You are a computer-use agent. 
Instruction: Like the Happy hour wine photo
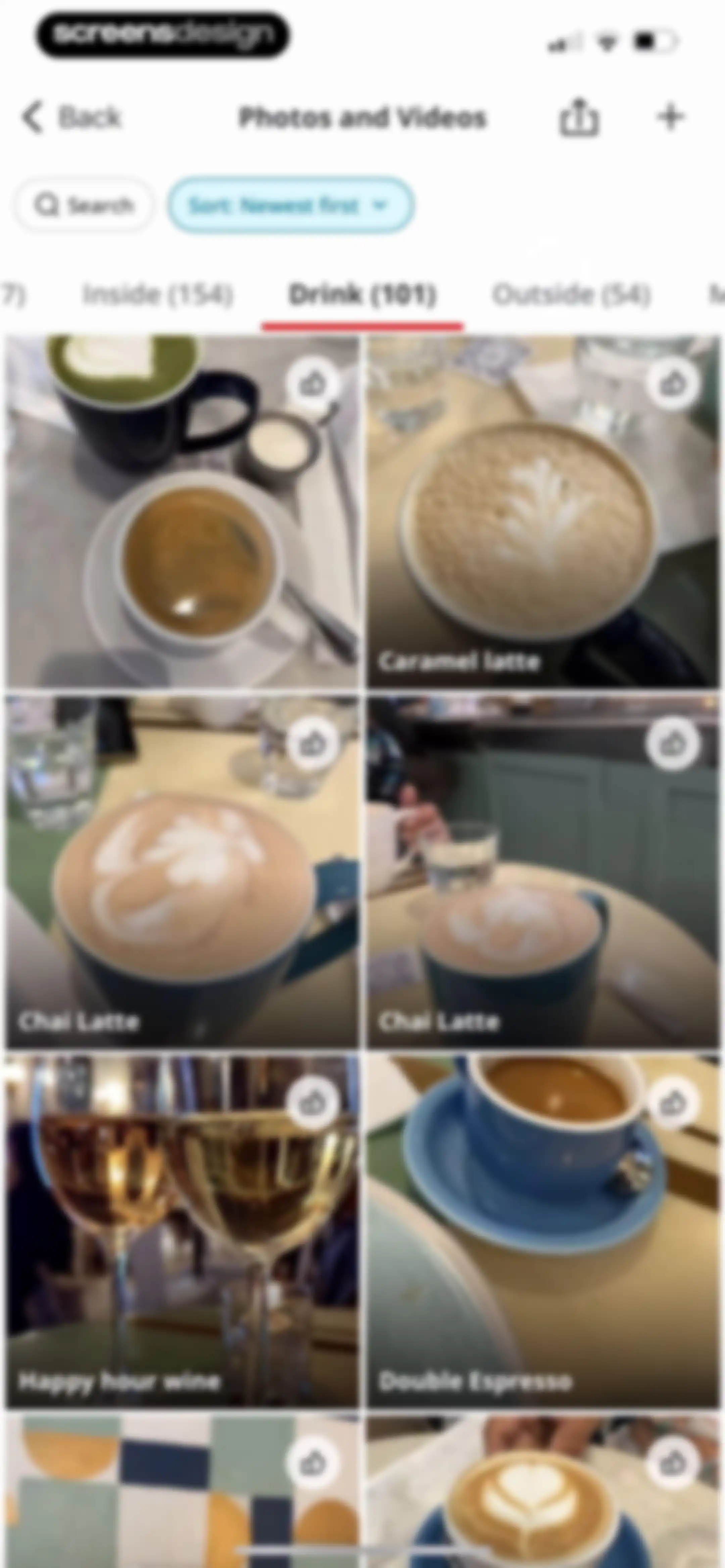click(x=313, y=1103)
